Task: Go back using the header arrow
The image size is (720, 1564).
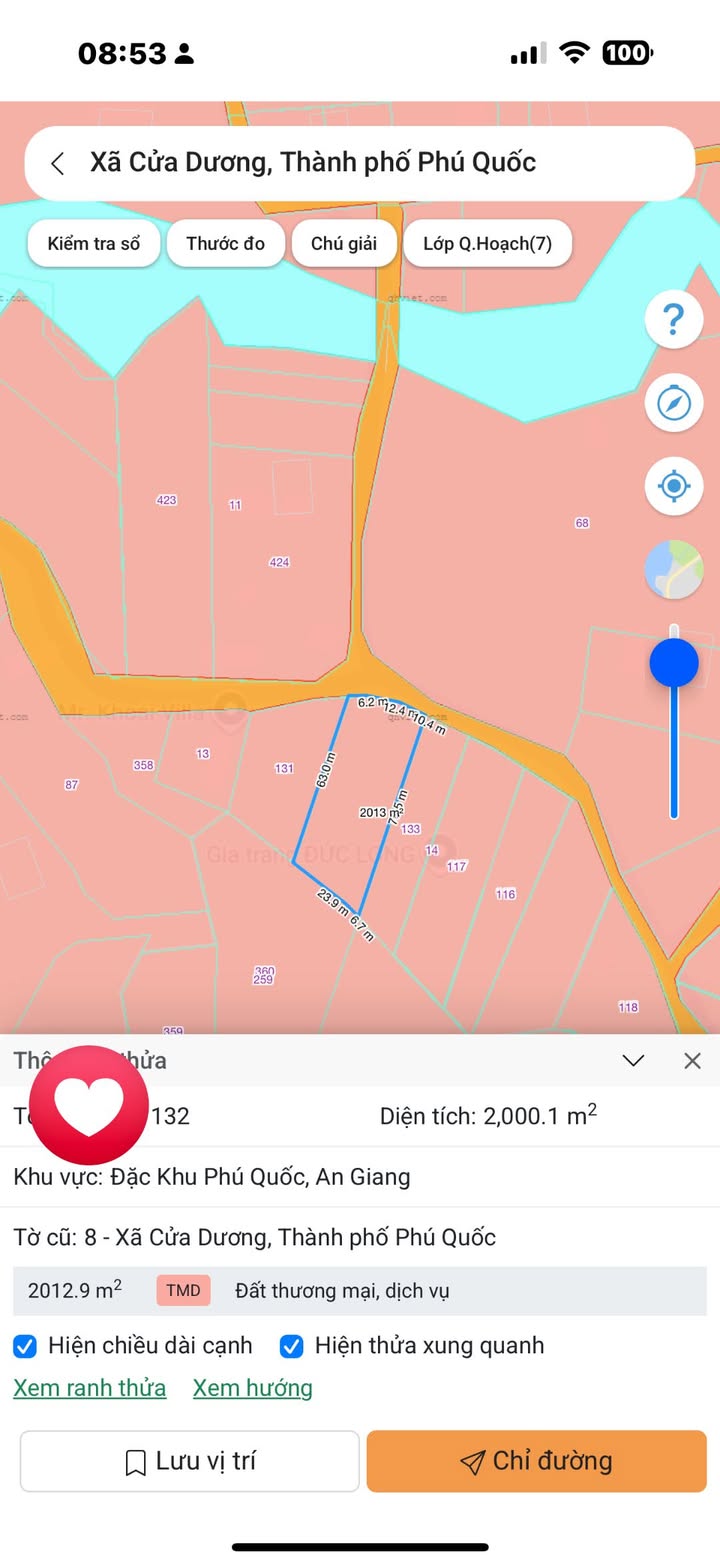Action: coord(58,163)
